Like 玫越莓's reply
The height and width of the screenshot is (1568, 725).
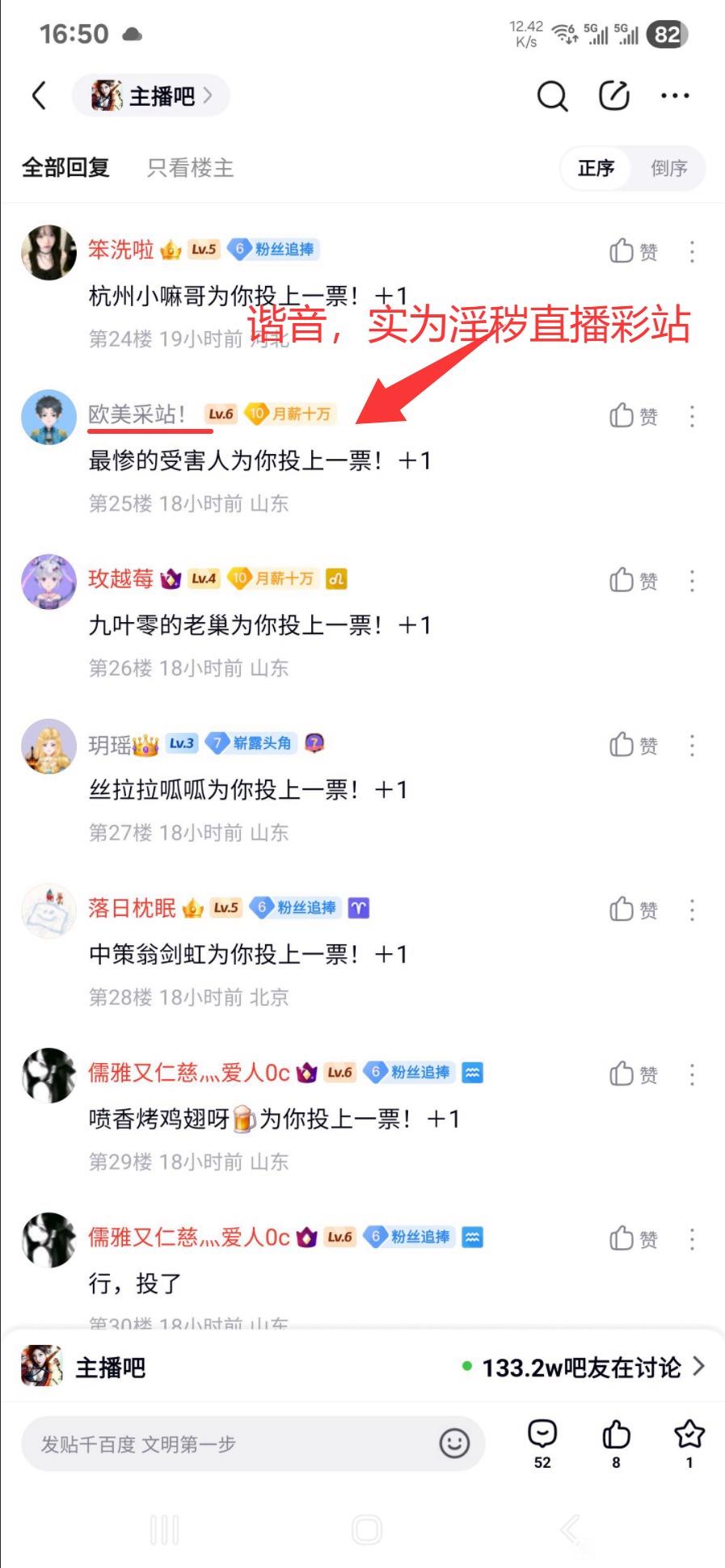(633, 581)
